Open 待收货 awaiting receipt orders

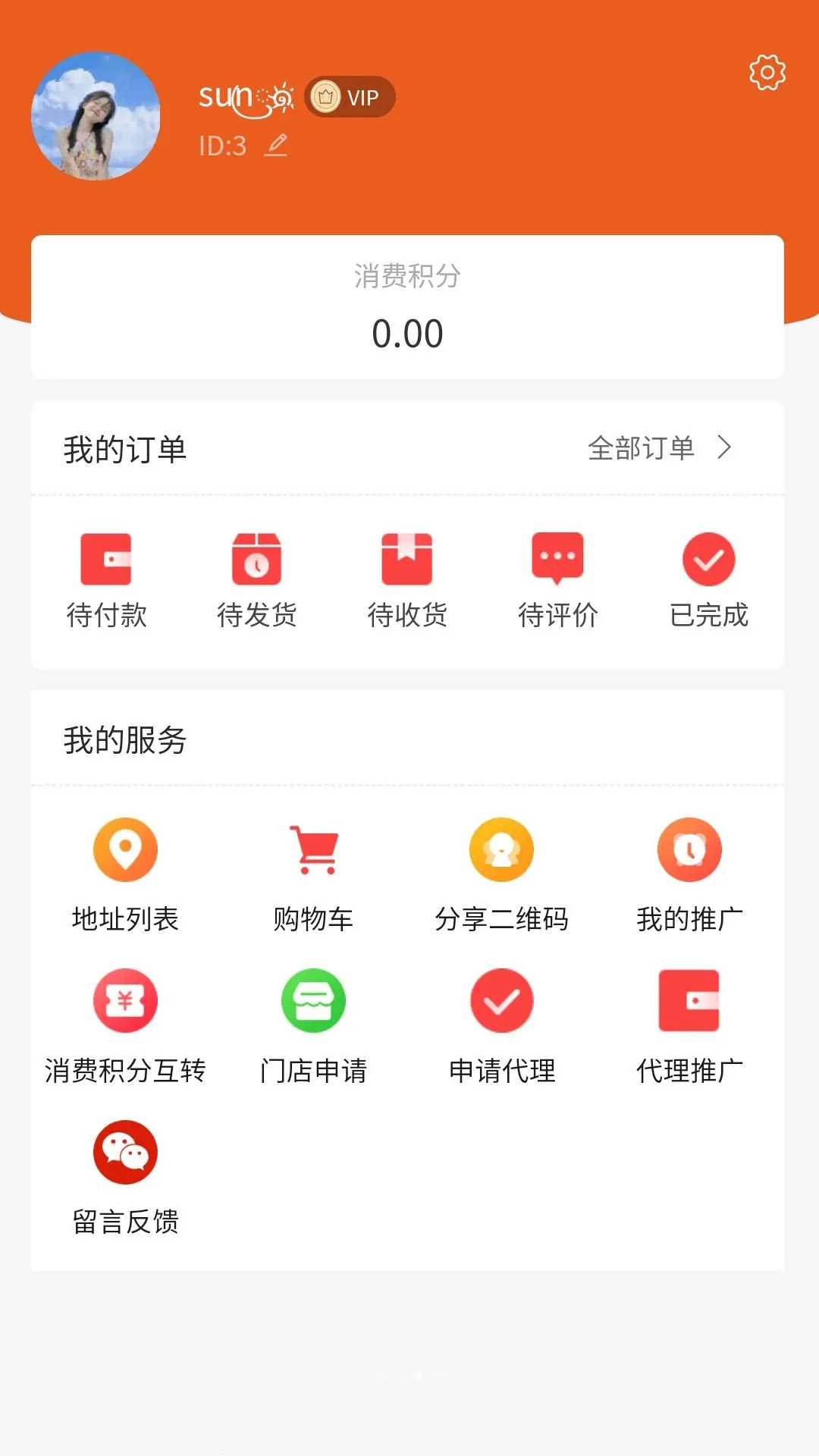tap(407, 581)
